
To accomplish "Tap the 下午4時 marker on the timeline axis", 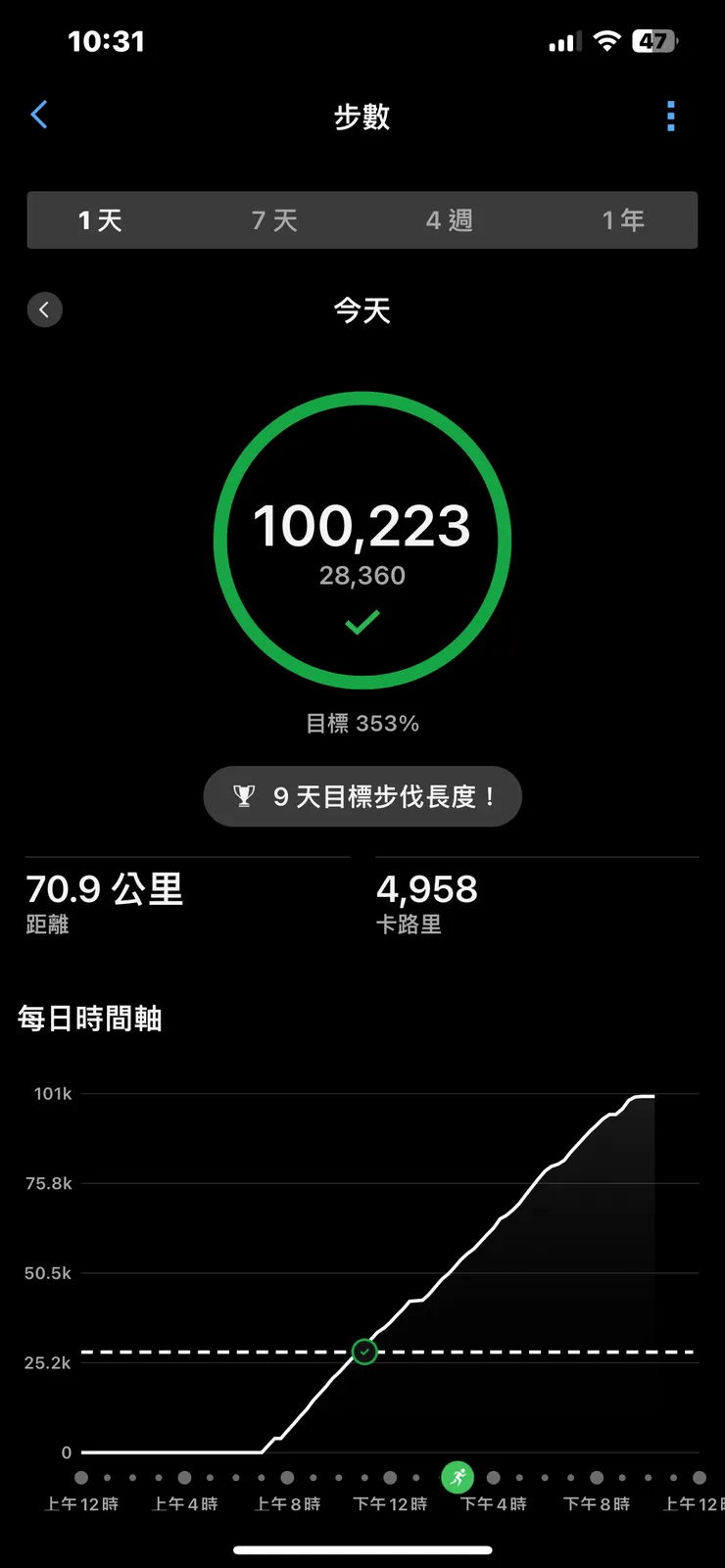I will pyautogui.click(x=493, y=1504).
